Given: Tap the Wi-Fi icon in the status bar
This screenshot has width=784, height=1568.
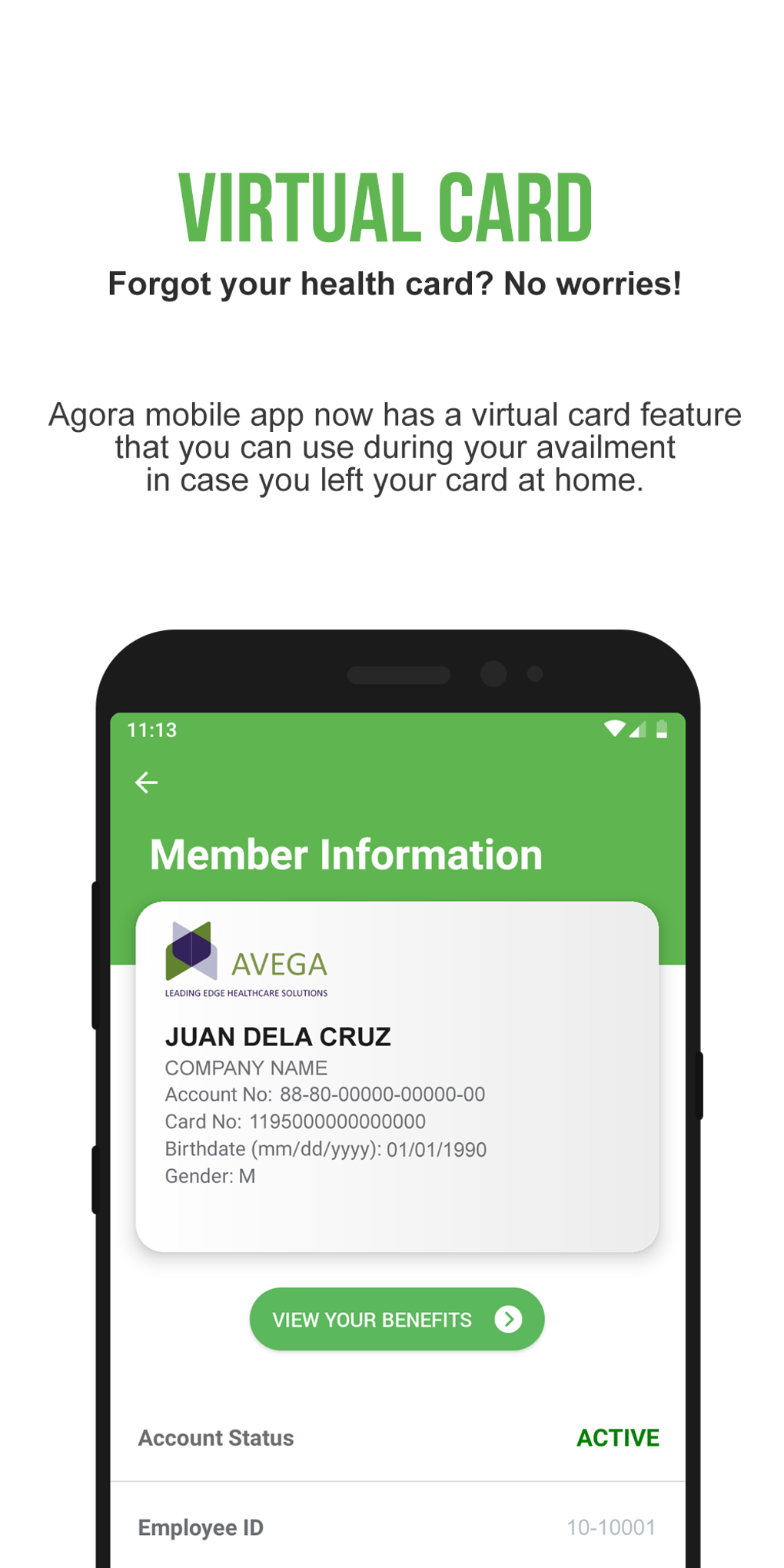Looking at the screenshot, I should [614, 729].
